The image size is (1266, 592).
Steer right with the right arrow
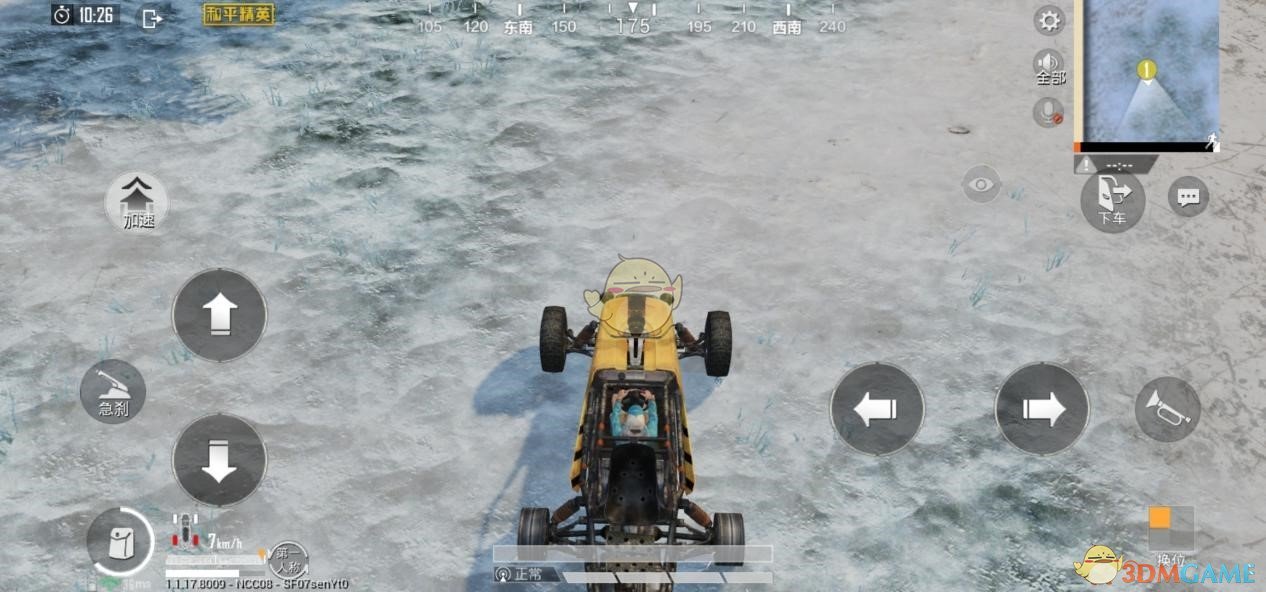[x=1042, y=408]
